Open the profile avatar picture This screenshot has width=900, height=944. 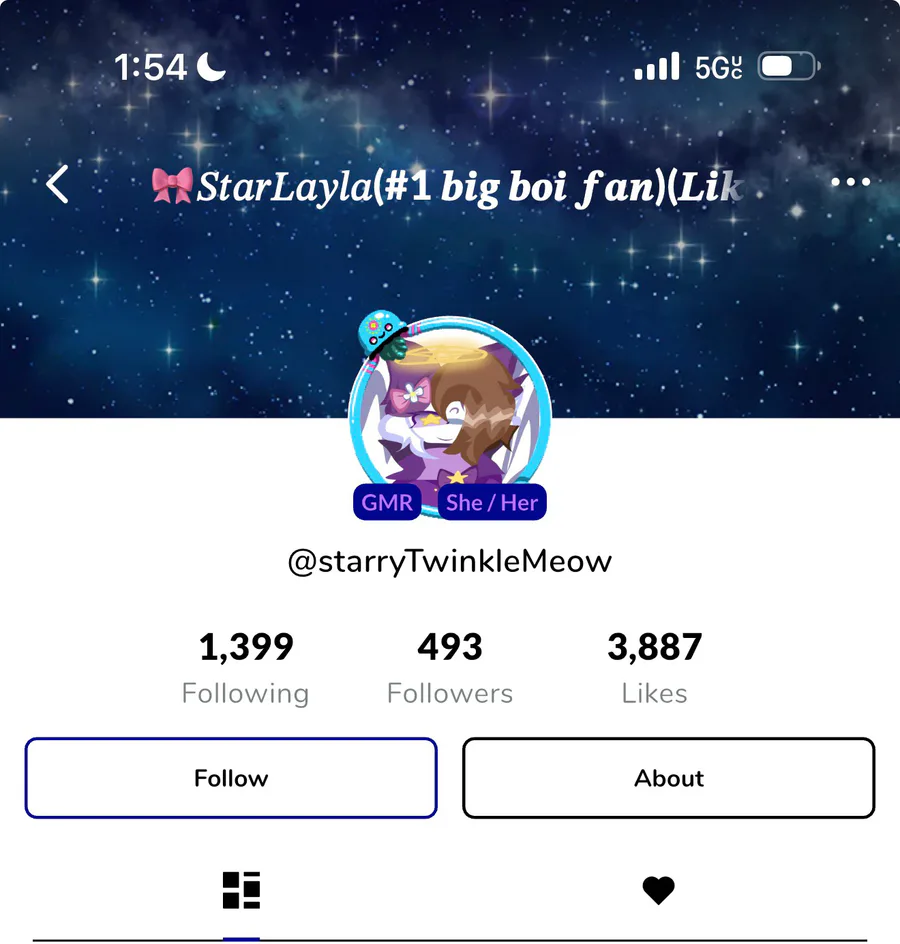click(x=450, y=415)
